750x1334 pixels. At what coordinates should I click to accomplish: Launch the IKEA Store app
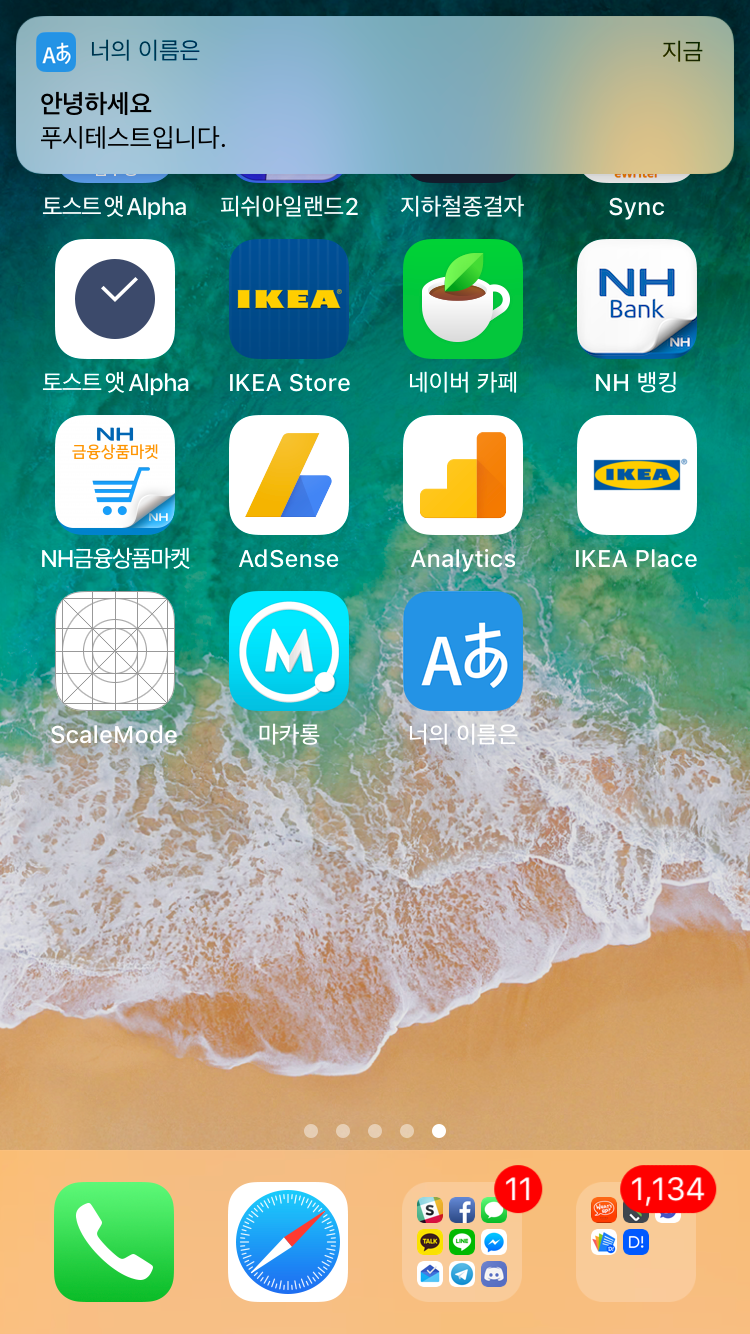[289, 299]
